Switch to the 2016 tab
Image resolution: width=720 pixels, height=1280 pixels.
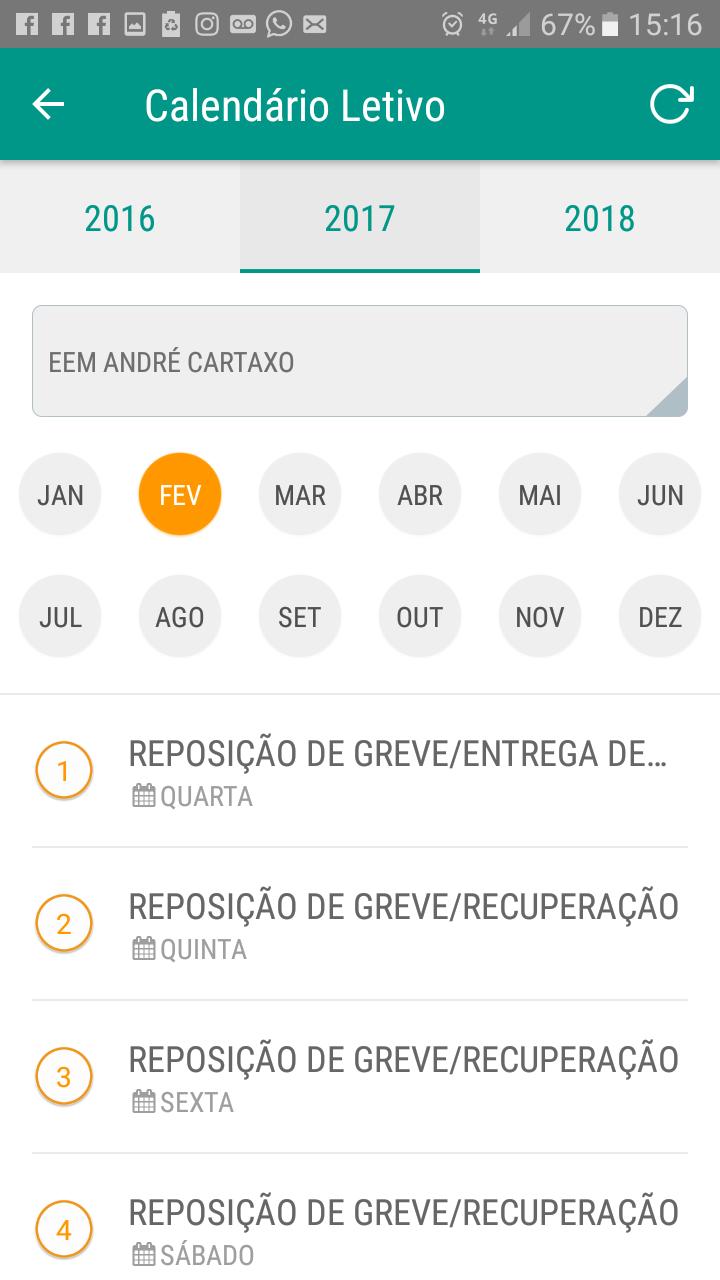[120, 217]
